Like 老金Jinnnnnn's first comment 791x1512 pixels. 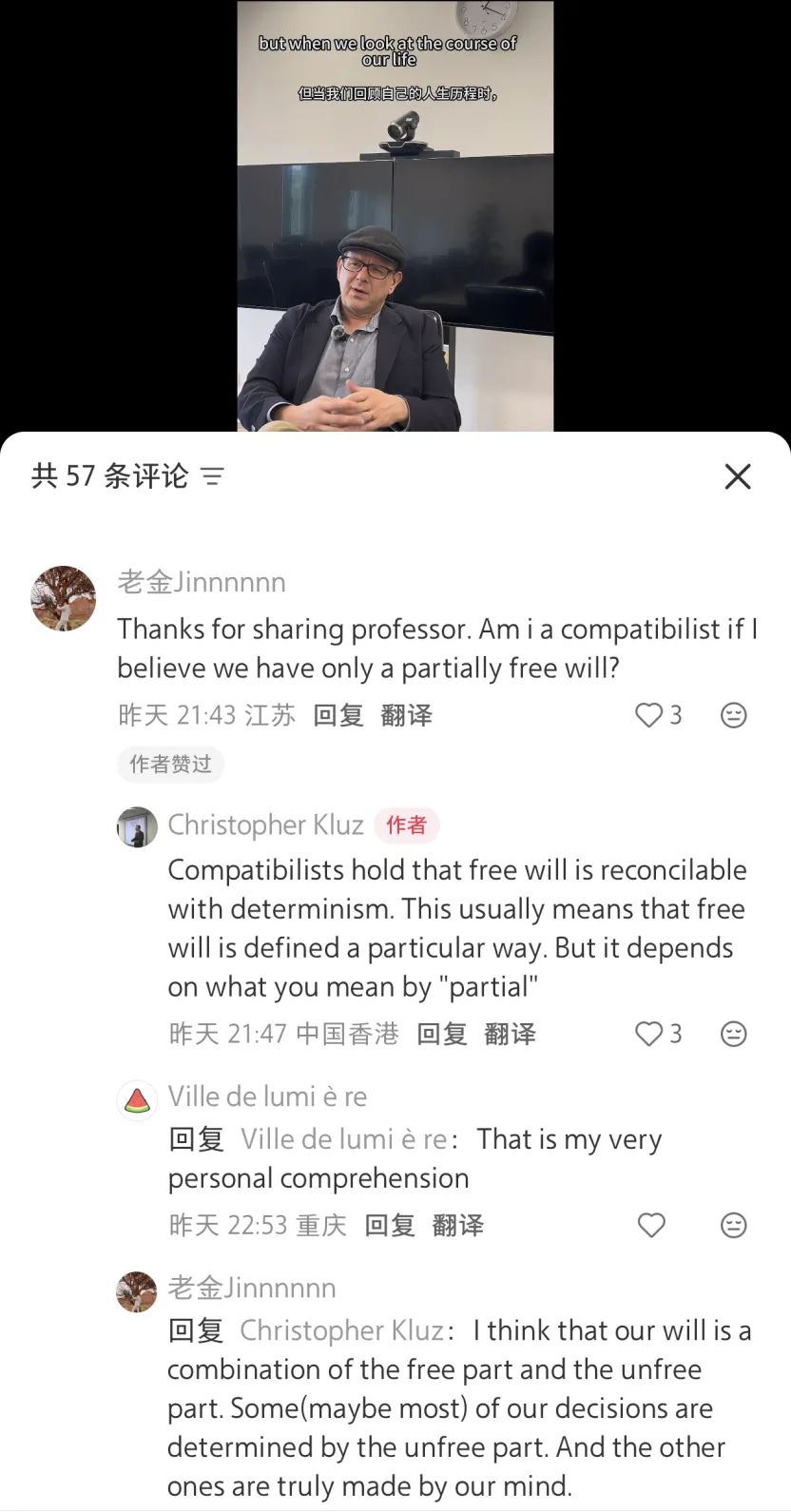coord(649,715)
